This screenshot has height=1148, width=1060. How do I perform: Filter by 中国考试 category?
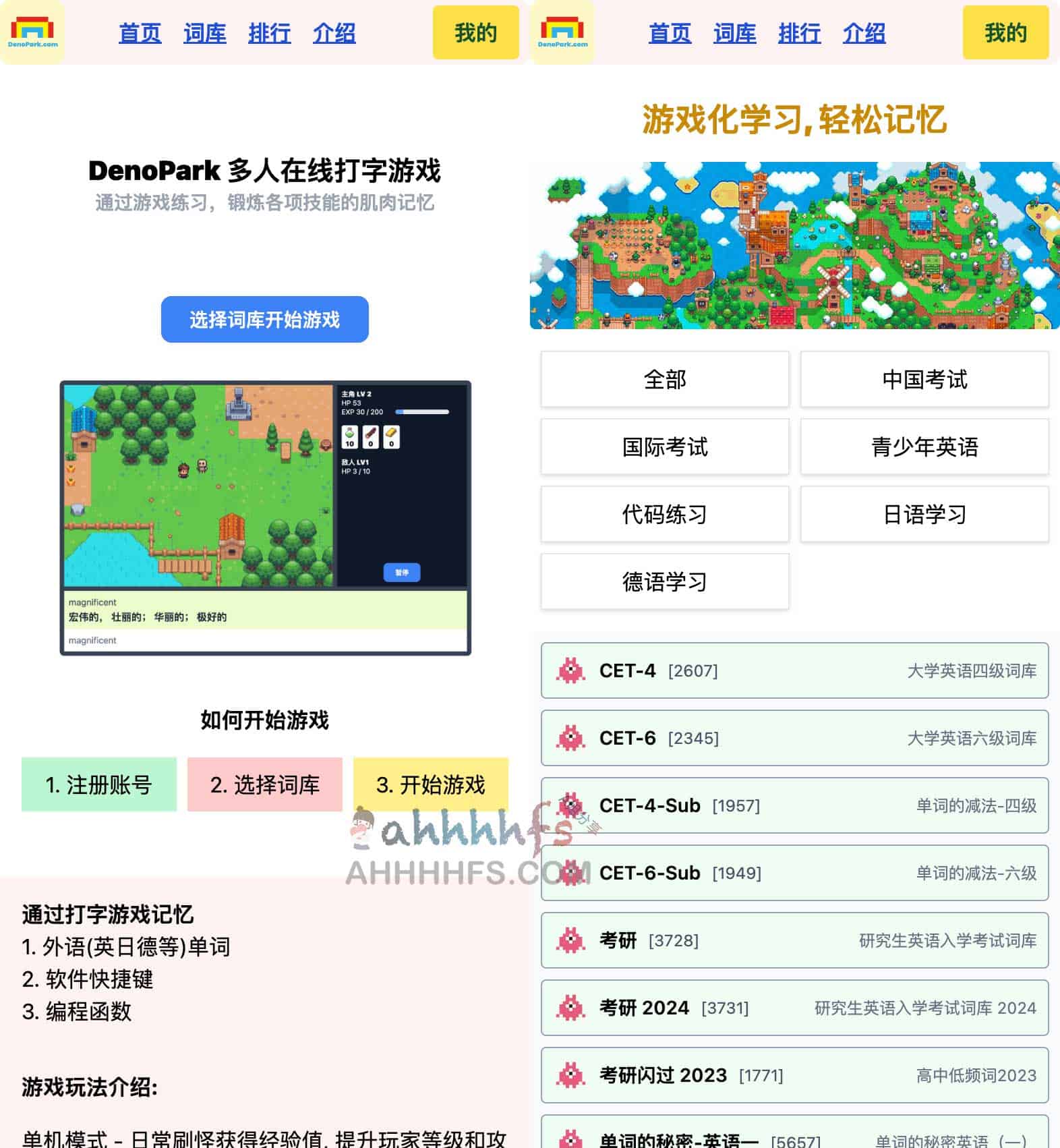coord(924,379)
